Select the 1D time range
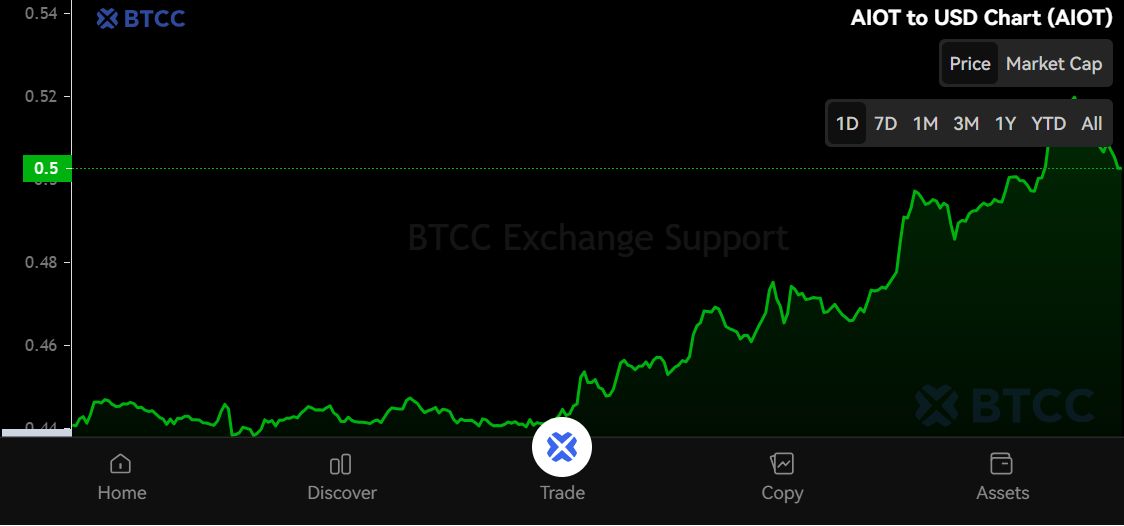This screenshot has height=526, width=1124. 847,124
